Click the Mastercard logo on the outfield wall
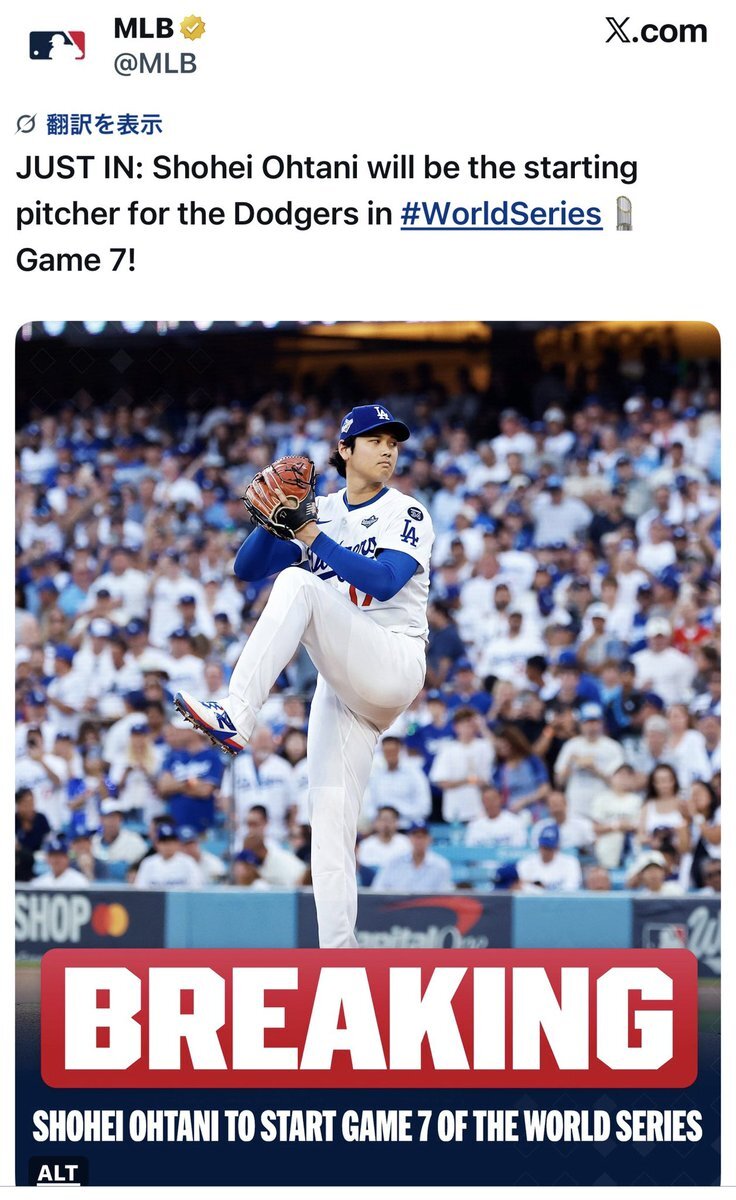This screenshot has width=736, height=1200. click(x=112, y=917)
